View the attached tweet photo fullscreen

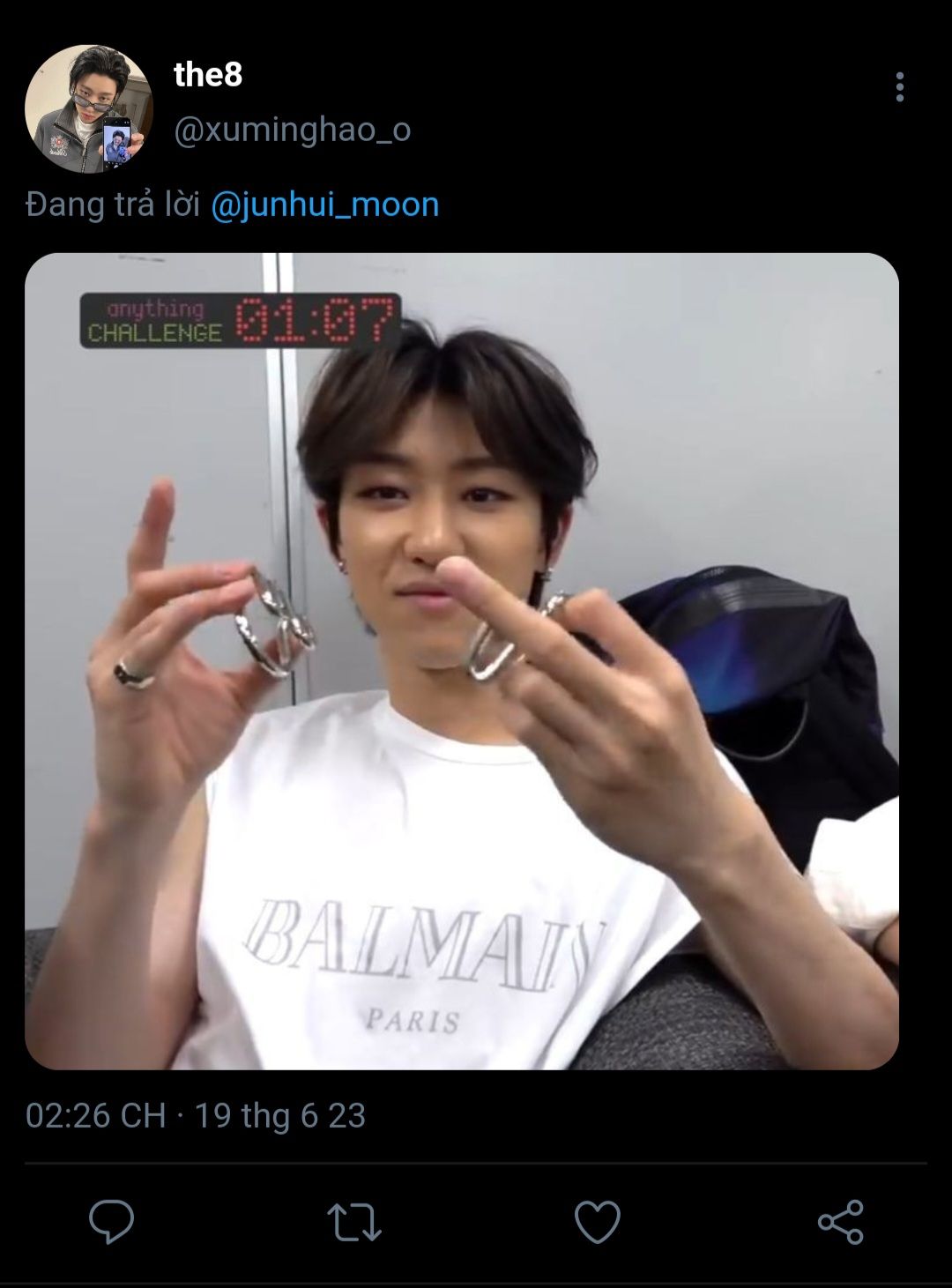point(462,661)
